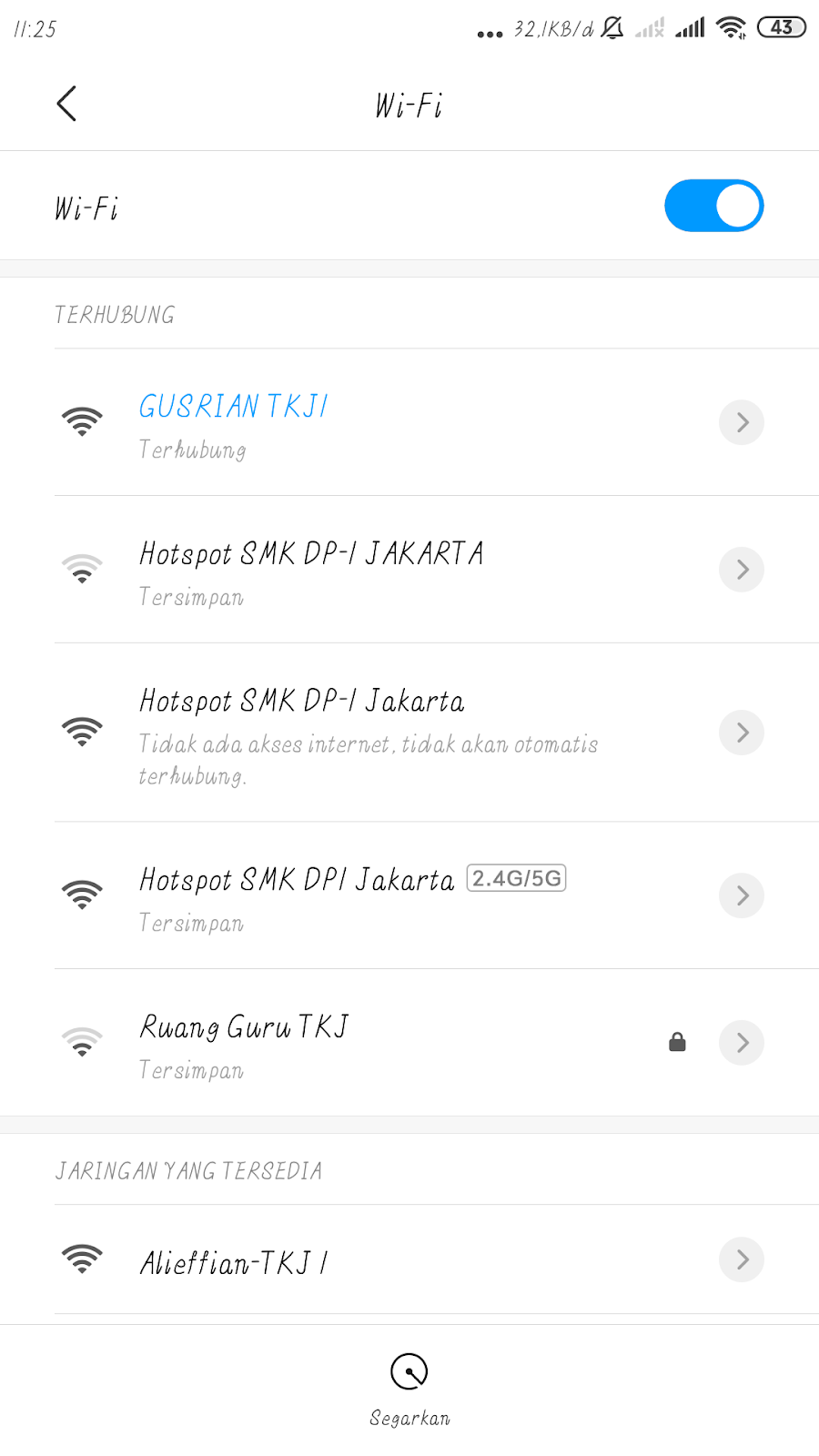Turn off the Wi-Fi switch
The width and height of the screenshot is (819, 1456).
(x=713, y=206)
